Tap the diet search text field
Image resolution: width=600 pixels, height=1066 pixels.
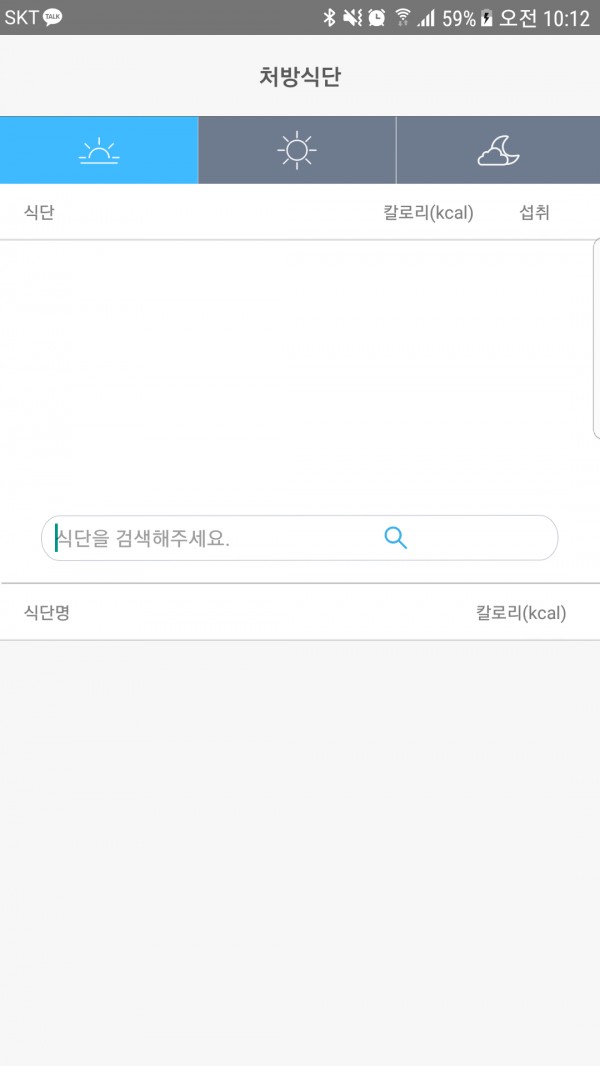click(300, 538)
